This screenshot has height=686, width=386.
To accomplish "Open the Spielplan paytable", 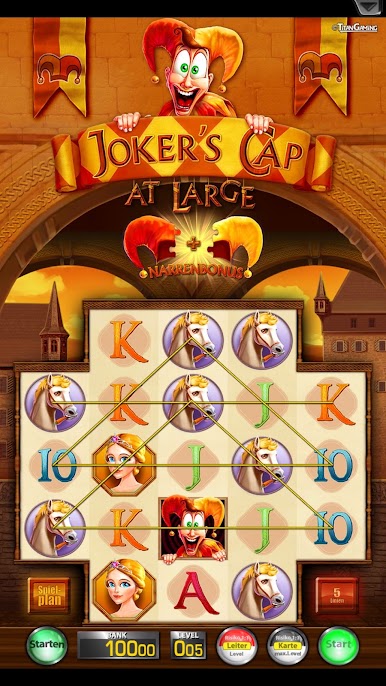I will click(x=49, y=595).
